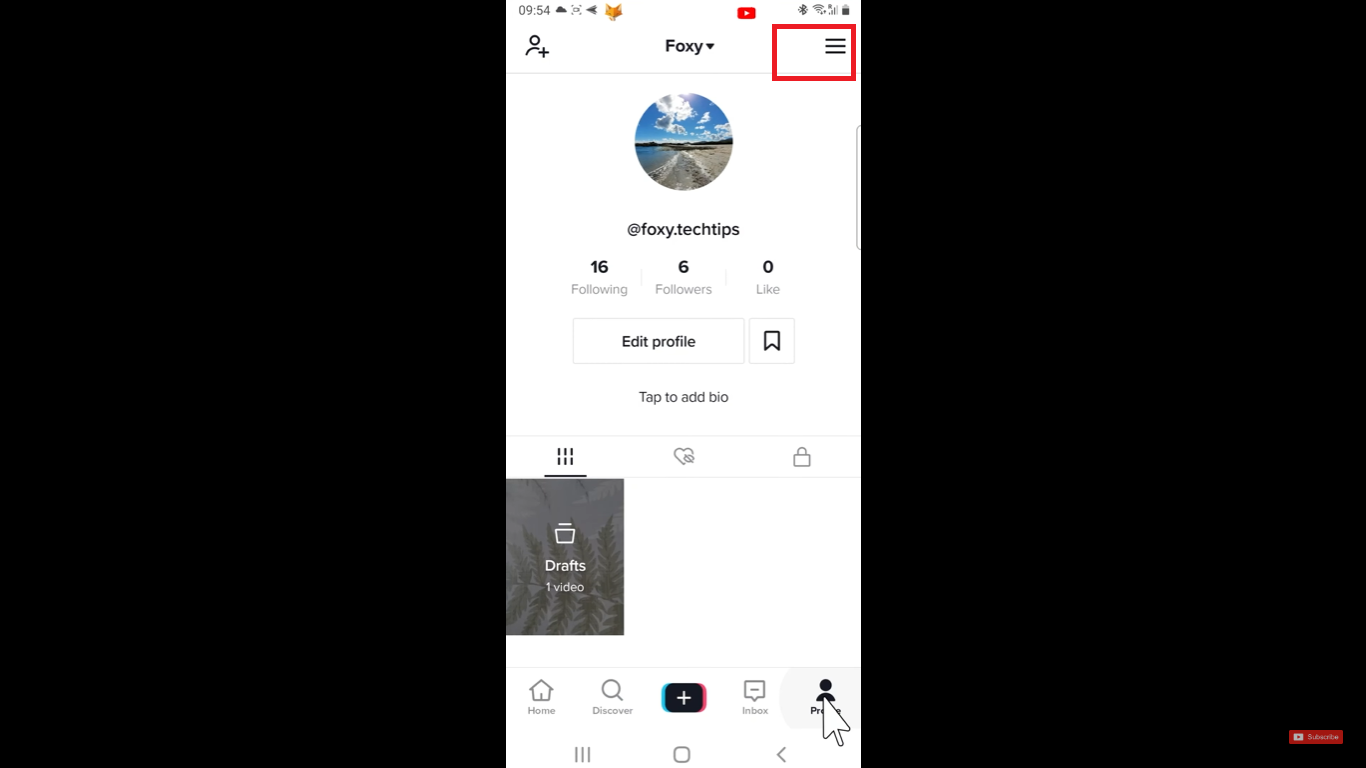Open the Drafts folder
Viewport: 1366px width, 768px height.
tap(565, 557)
